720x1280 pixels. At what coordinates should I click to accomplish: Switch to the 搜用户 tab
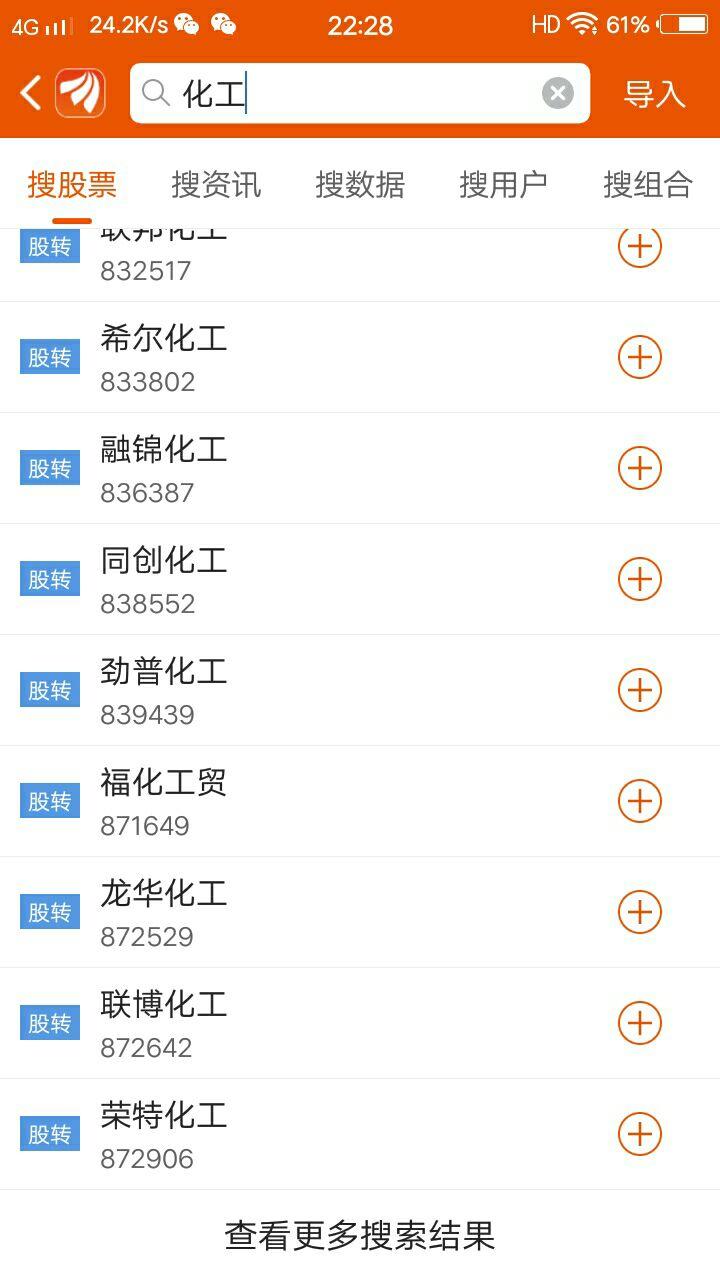coord(503,184)
